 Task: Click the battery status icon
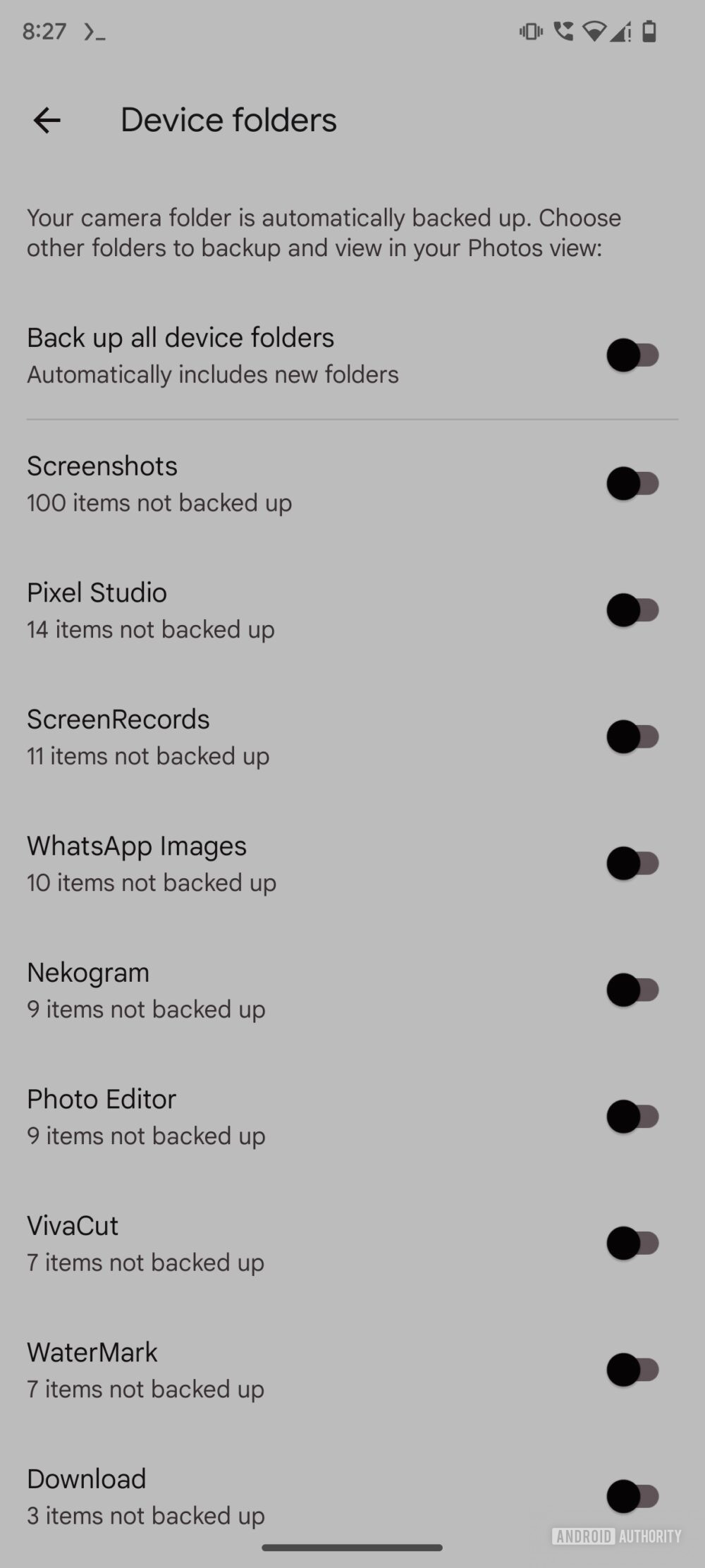click(650, 31)
